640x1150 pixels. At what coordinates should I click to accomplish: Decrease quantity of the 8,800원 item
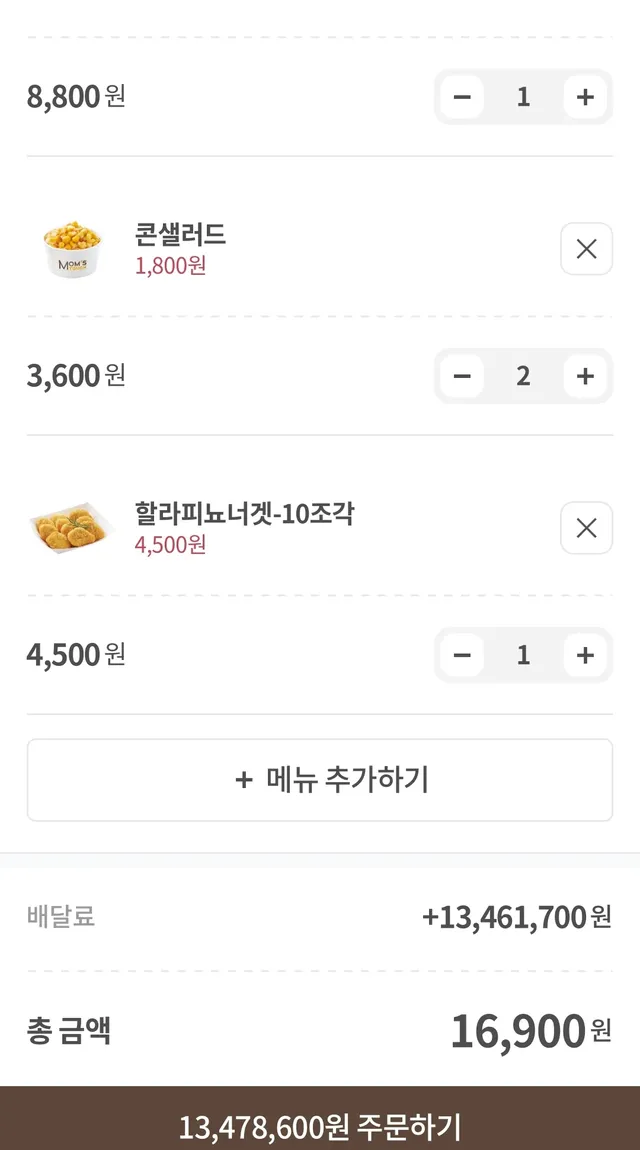point(462,97)
